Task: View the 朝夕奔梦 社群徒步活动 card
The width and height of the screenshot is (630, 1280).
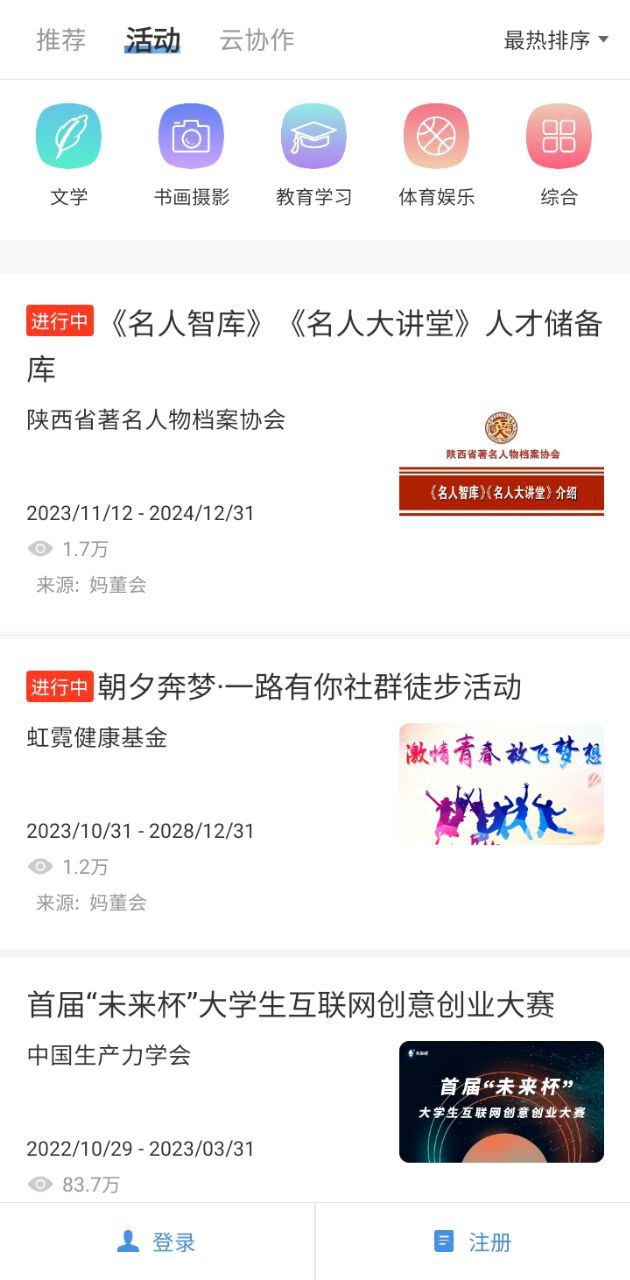Action: (315, 794)
